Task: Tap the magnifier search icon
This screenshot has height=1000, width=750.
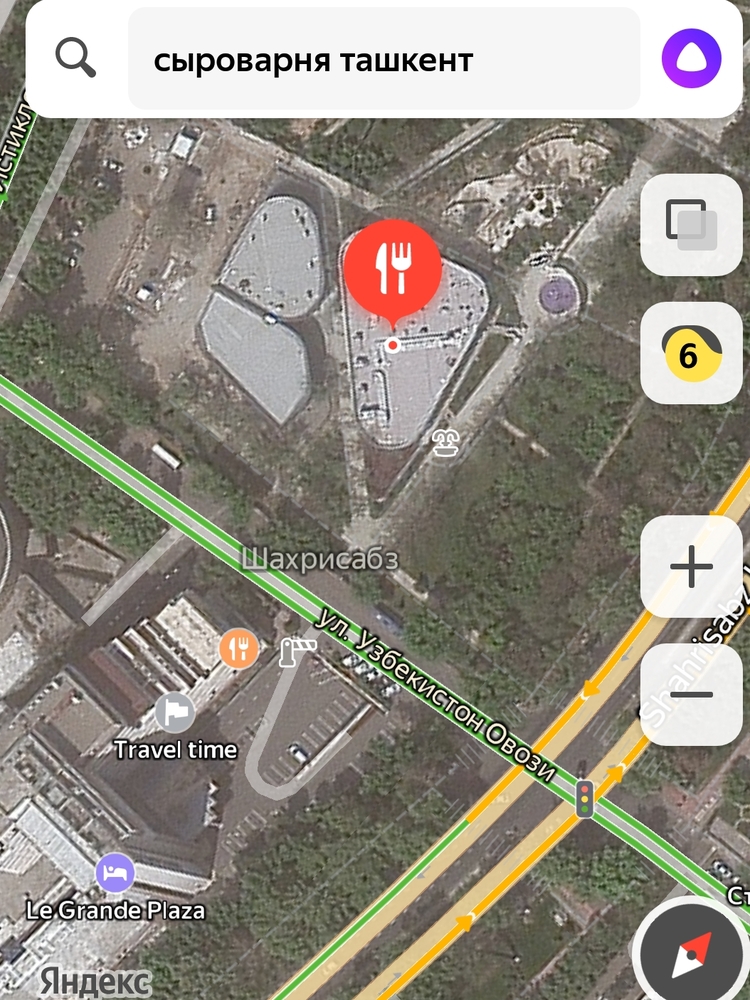Action: tap(76, 59)
